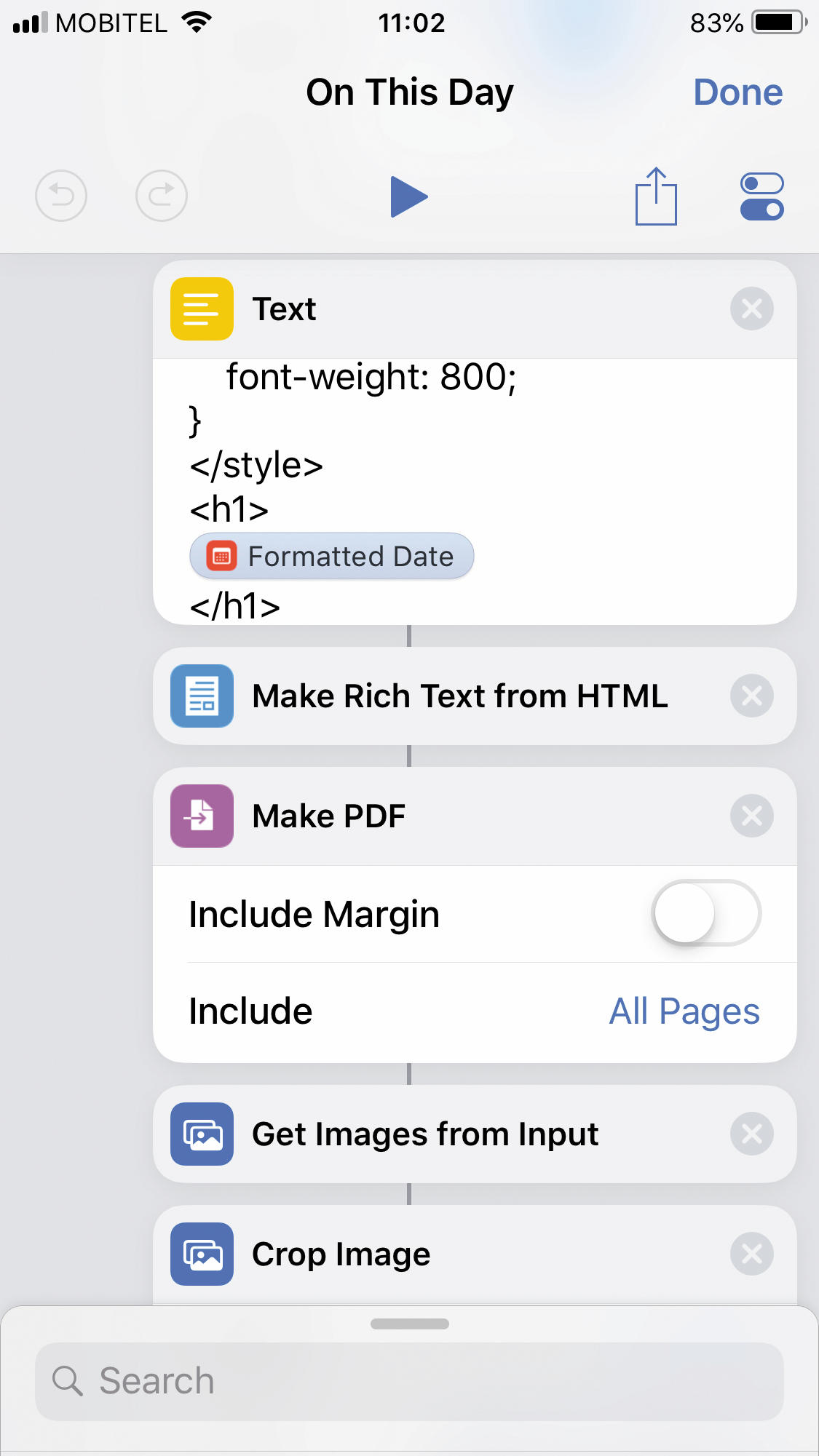Redo the last undone change
The height and width of the screenshot is (1456, 819).
[x=162, y=196]
